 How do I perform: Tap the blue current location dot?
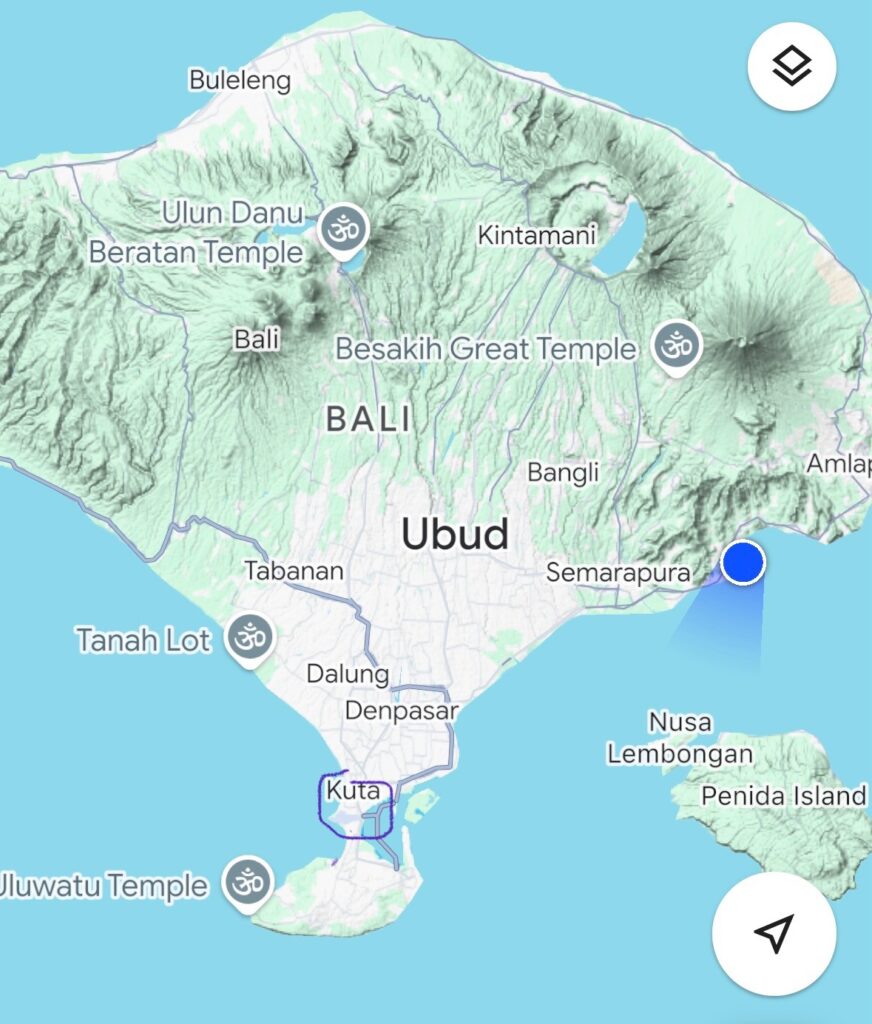(x=743, y=563)
